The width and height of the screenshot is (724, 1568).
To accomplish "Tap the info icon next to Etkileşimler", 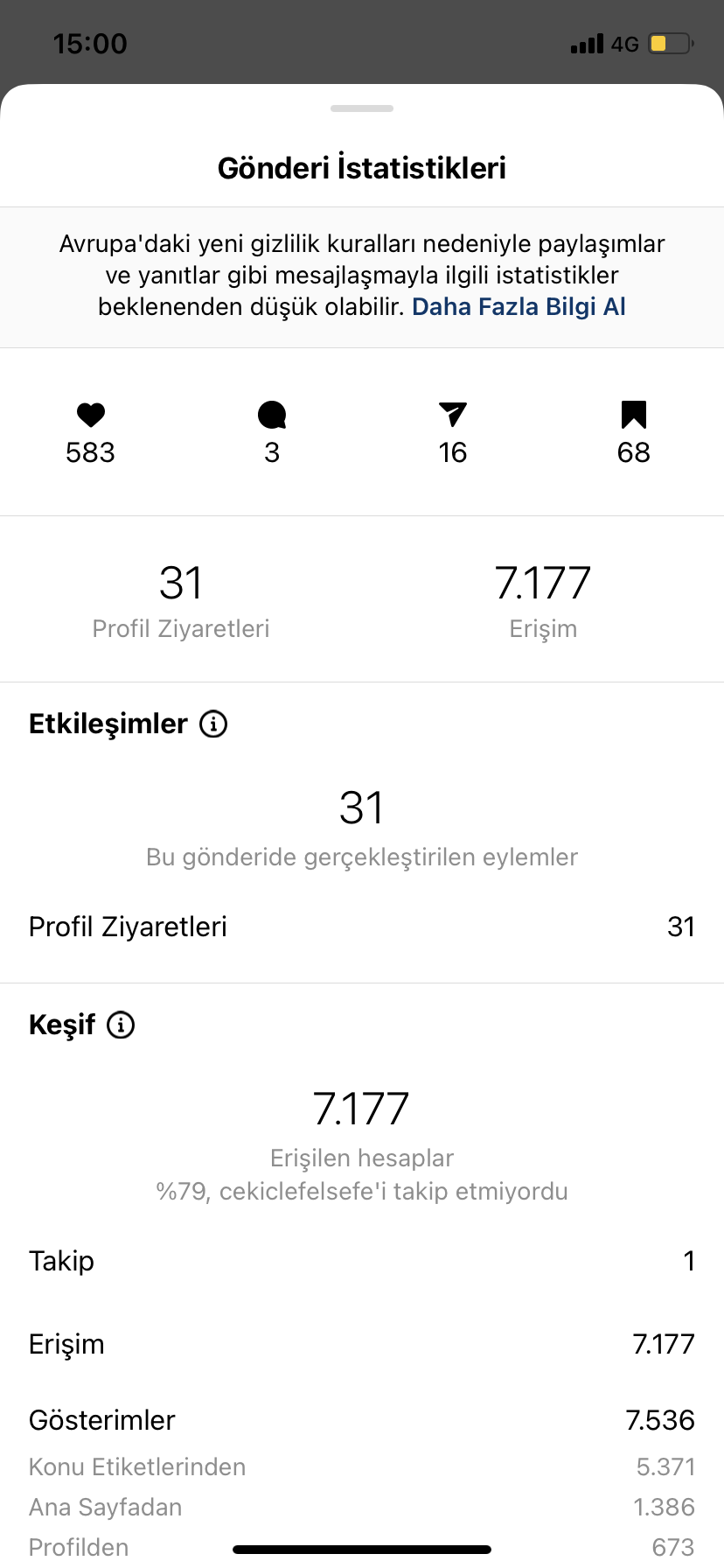I will (x=213, y=724).
